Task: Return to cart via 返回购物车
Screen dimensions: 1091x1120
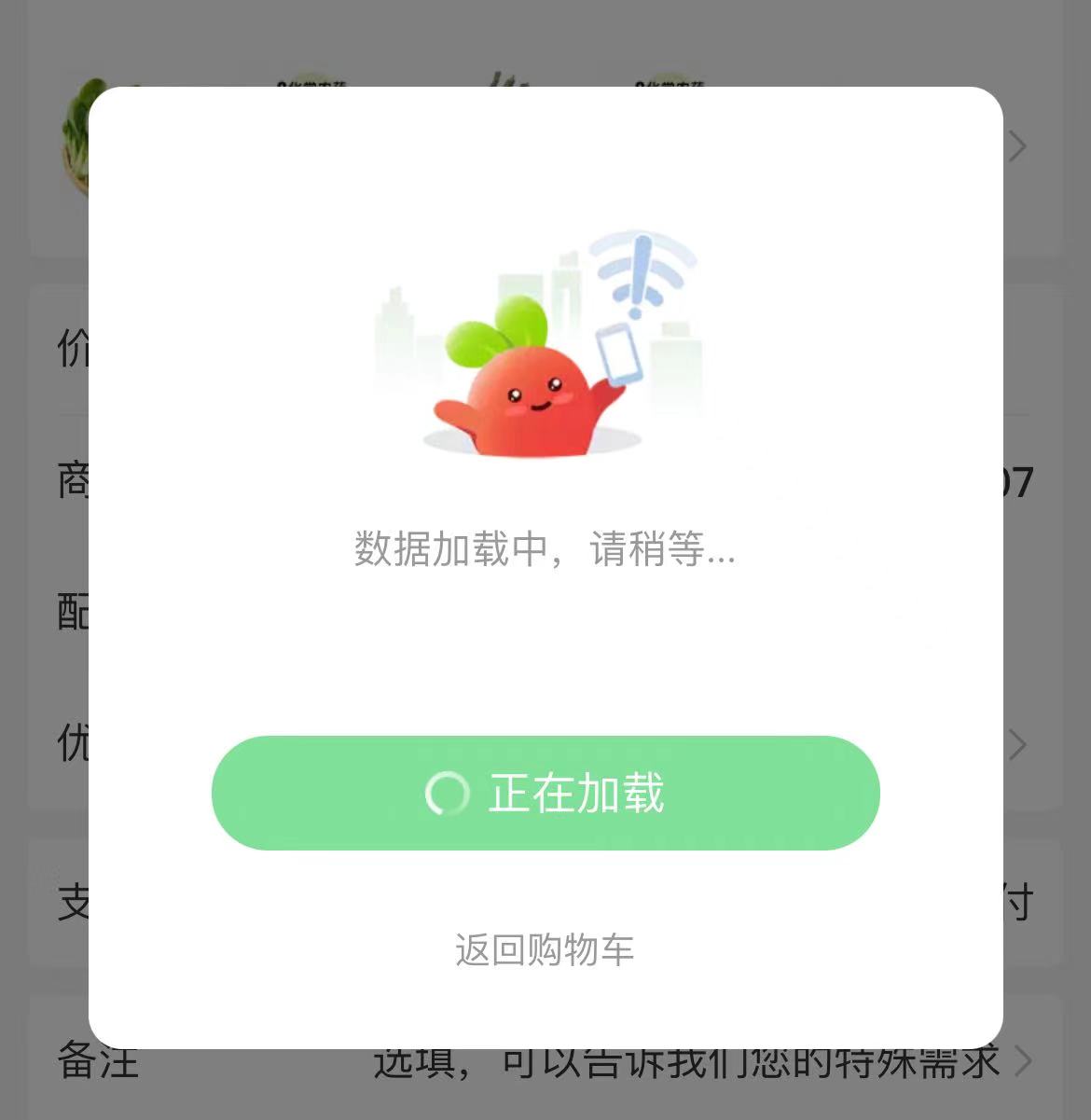Action: [545, 949]
